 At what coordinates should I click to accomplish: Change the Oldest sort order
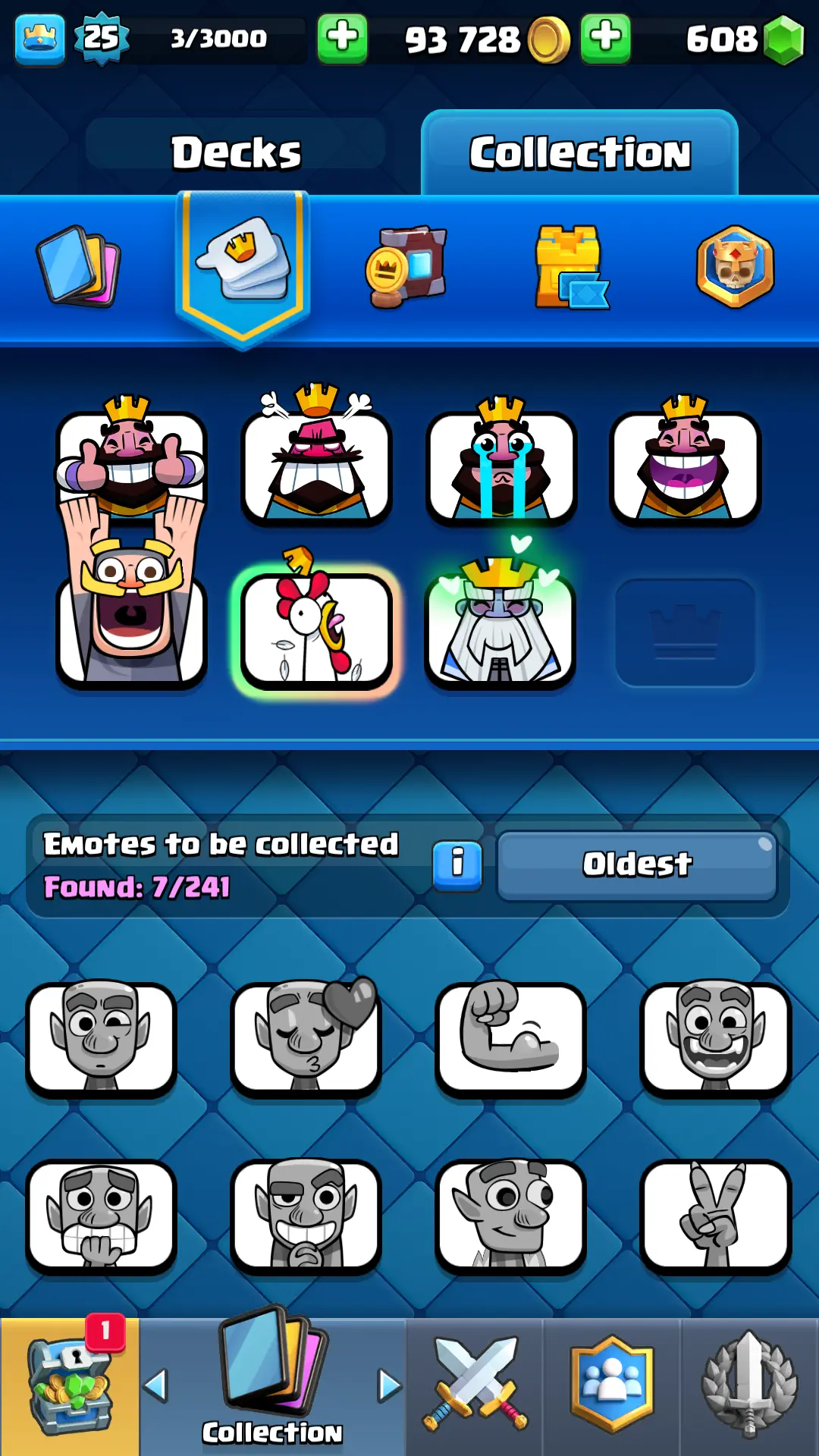(x=637, y=865)
